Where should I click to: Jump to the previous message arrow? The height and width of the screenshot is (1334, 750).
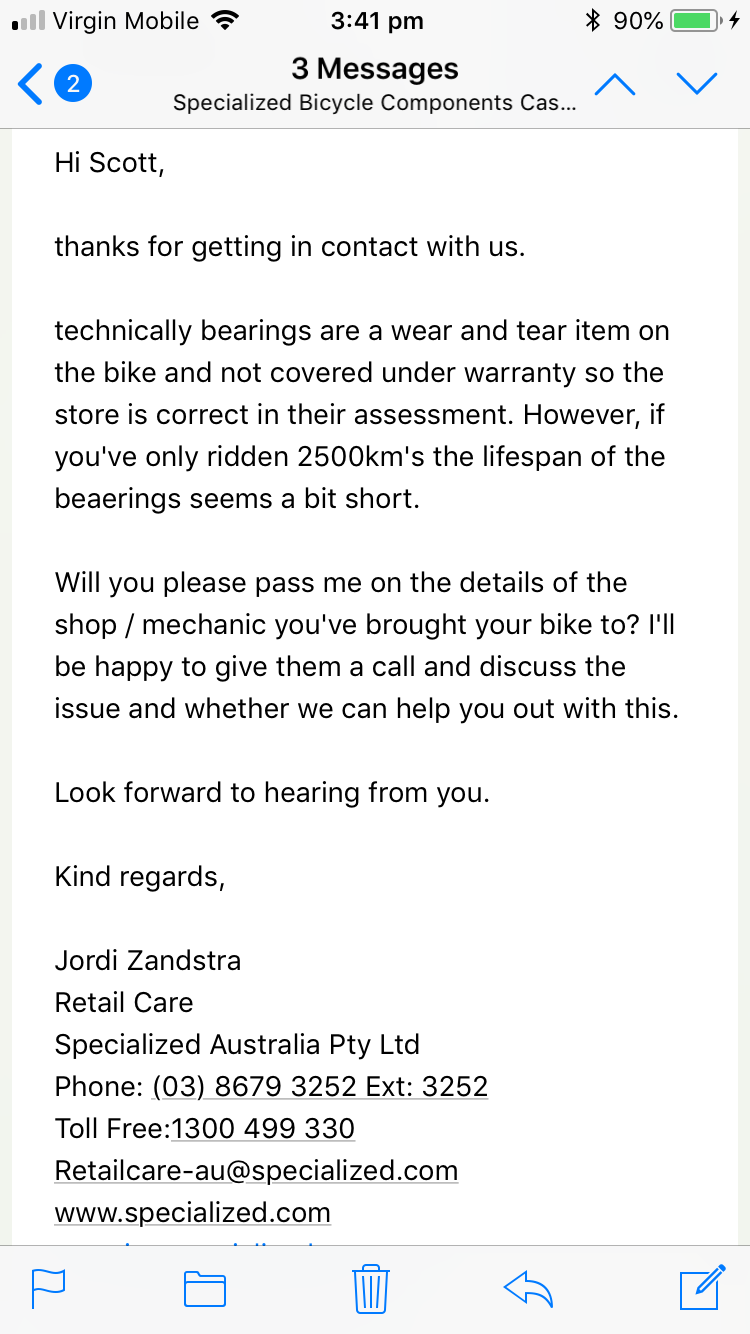pyautogui.click(x=615, y=85)
